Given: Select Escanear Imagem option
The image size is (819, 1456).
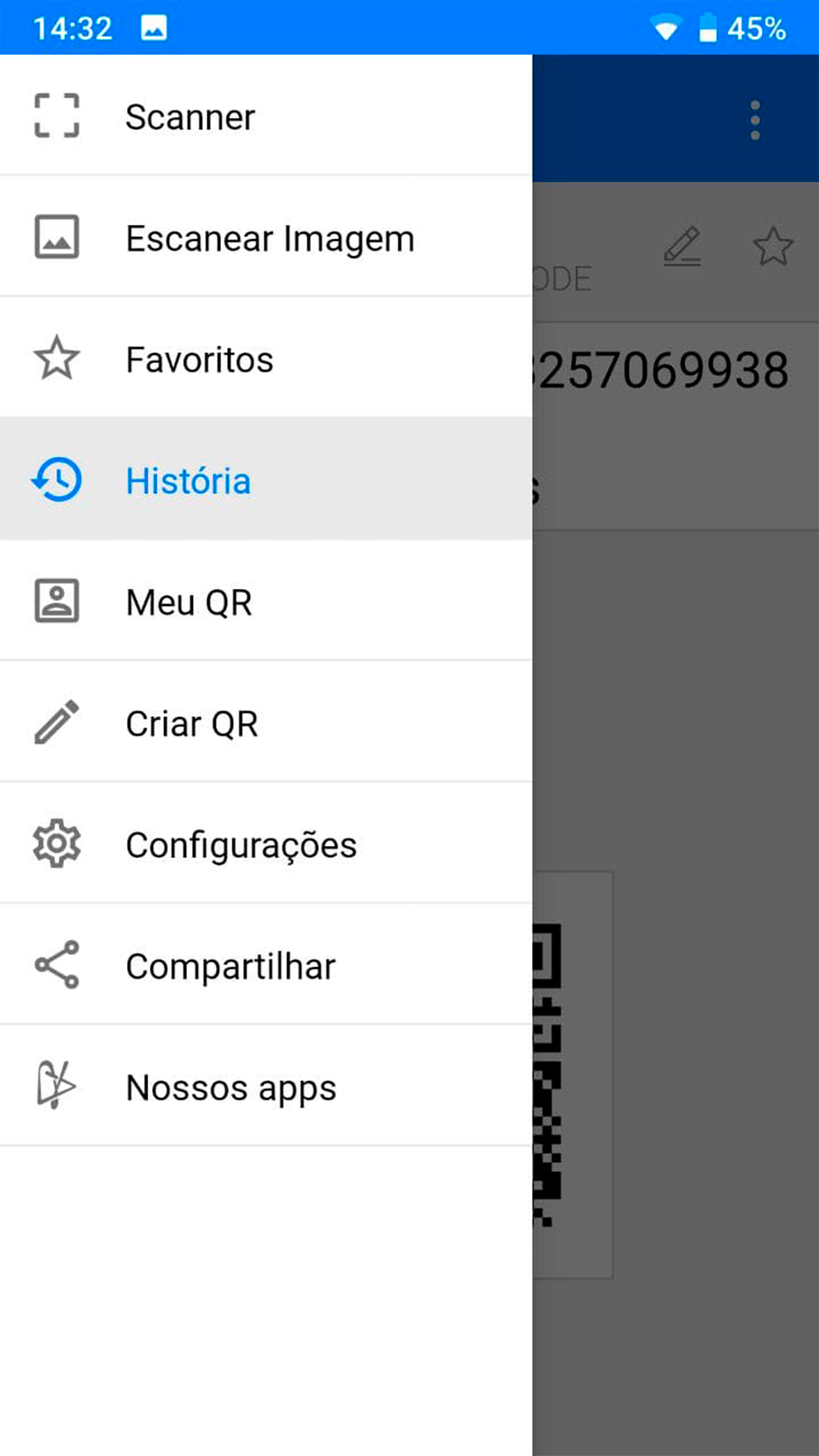Looking at the screenshot, I should click(x=269, y=238).
